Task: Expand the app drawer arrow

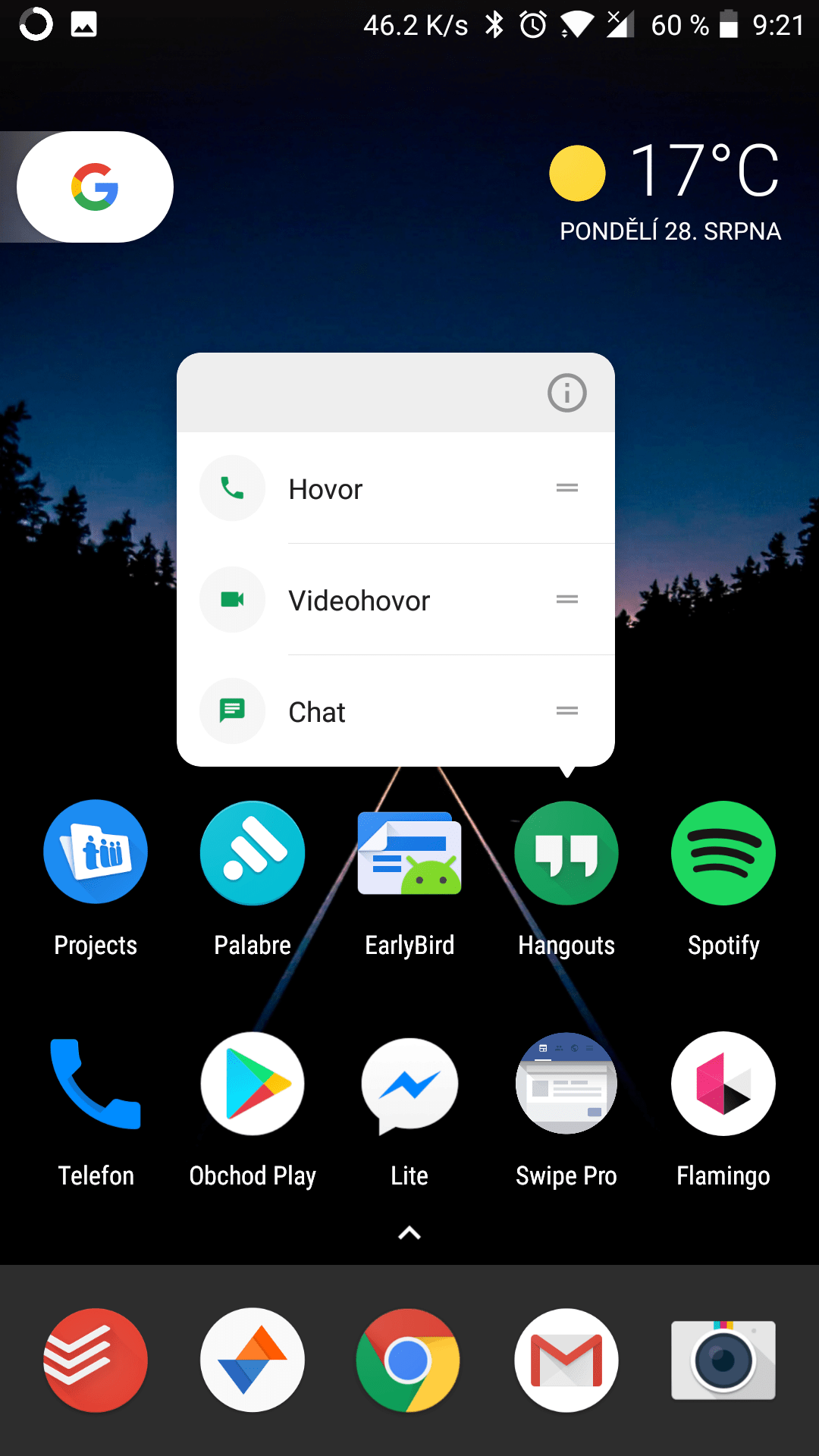Action: (409, 1233)
